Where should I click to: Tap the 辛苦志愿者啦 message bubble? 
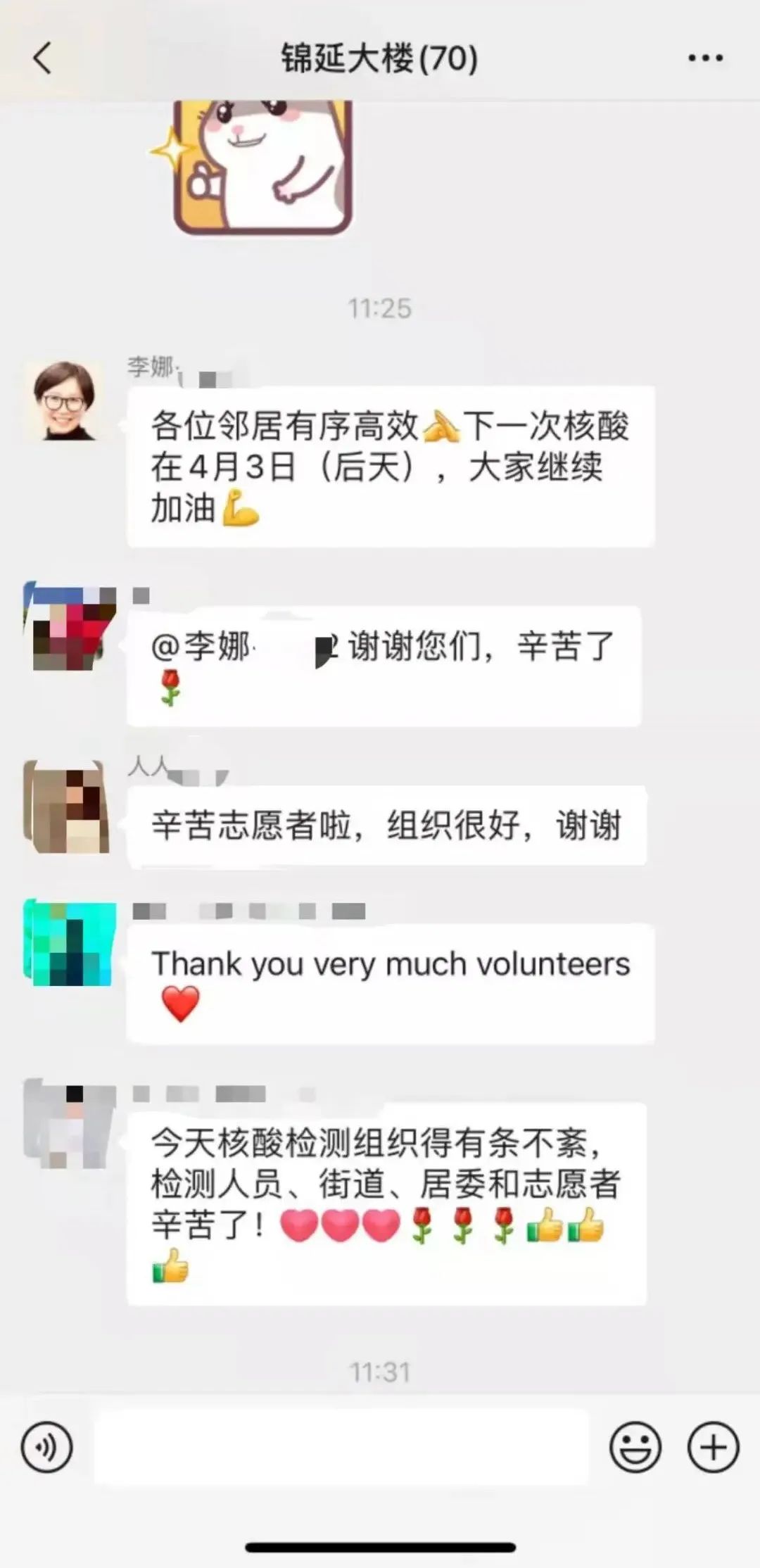(x=386, y=827)
